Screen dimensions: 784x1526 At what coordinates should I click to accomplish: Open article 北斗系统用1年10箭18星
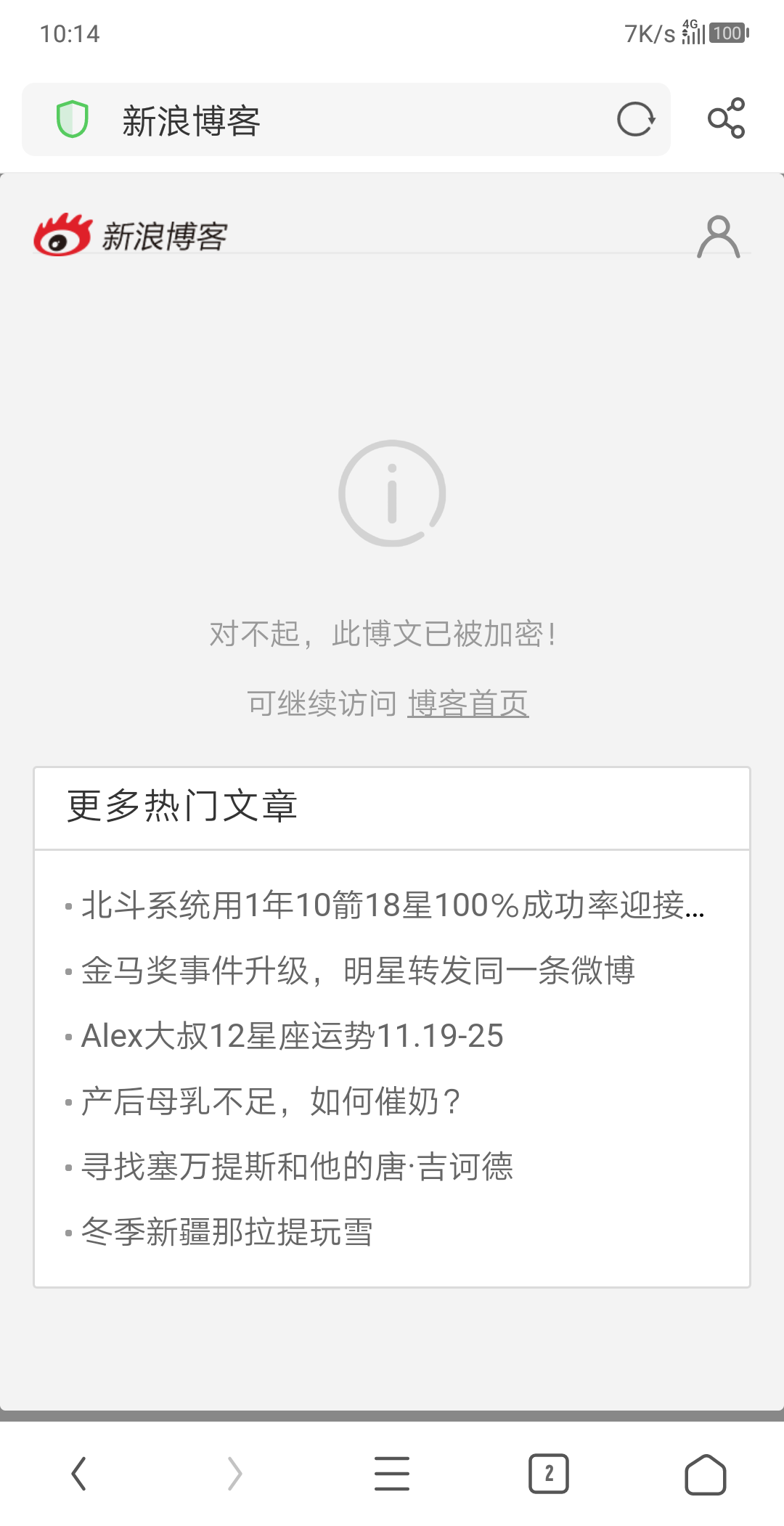coord(393,905)
